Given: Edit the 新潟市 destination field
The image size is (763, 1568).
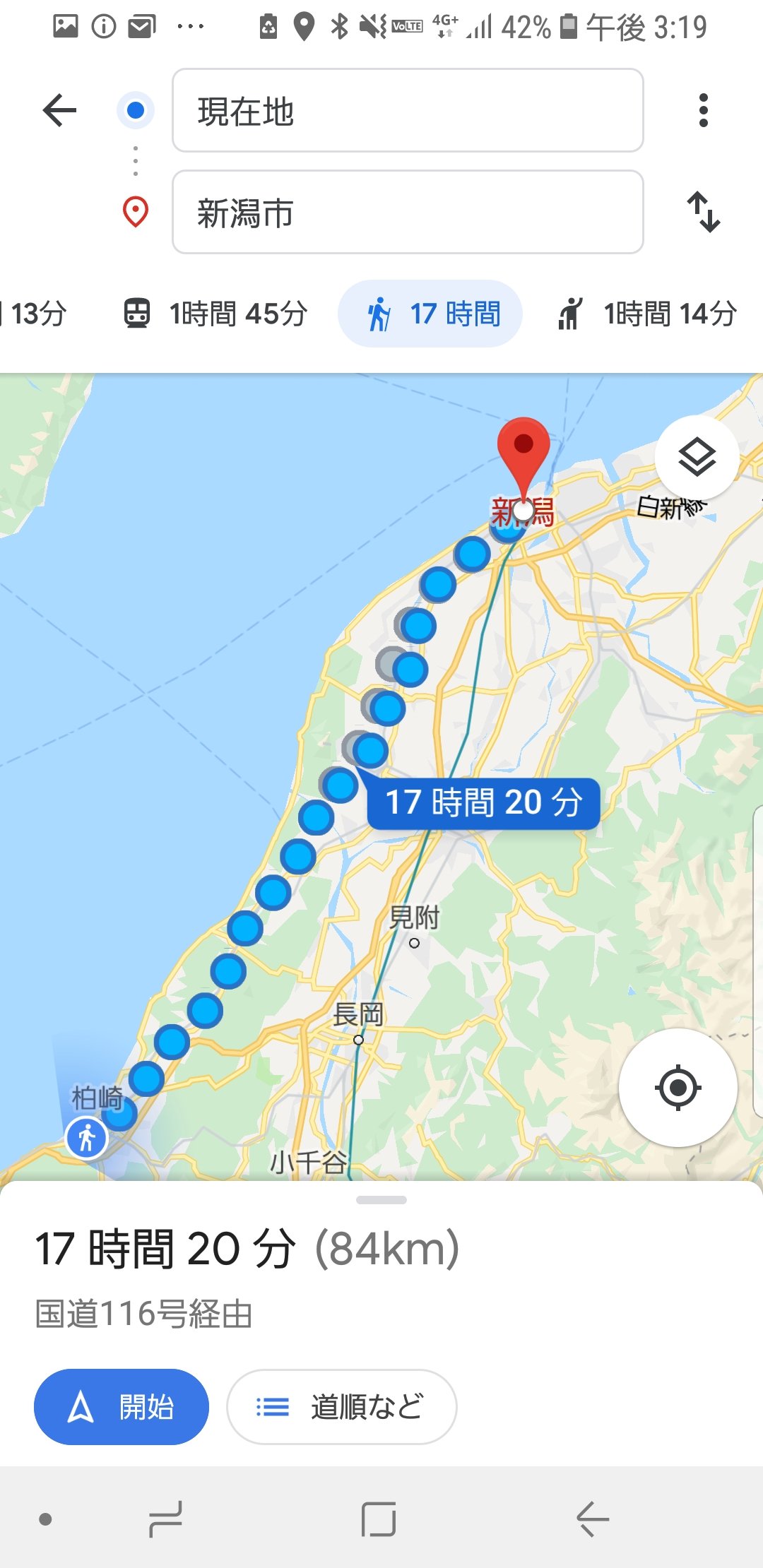Looking at the screenshot, I should click(408, 212).
